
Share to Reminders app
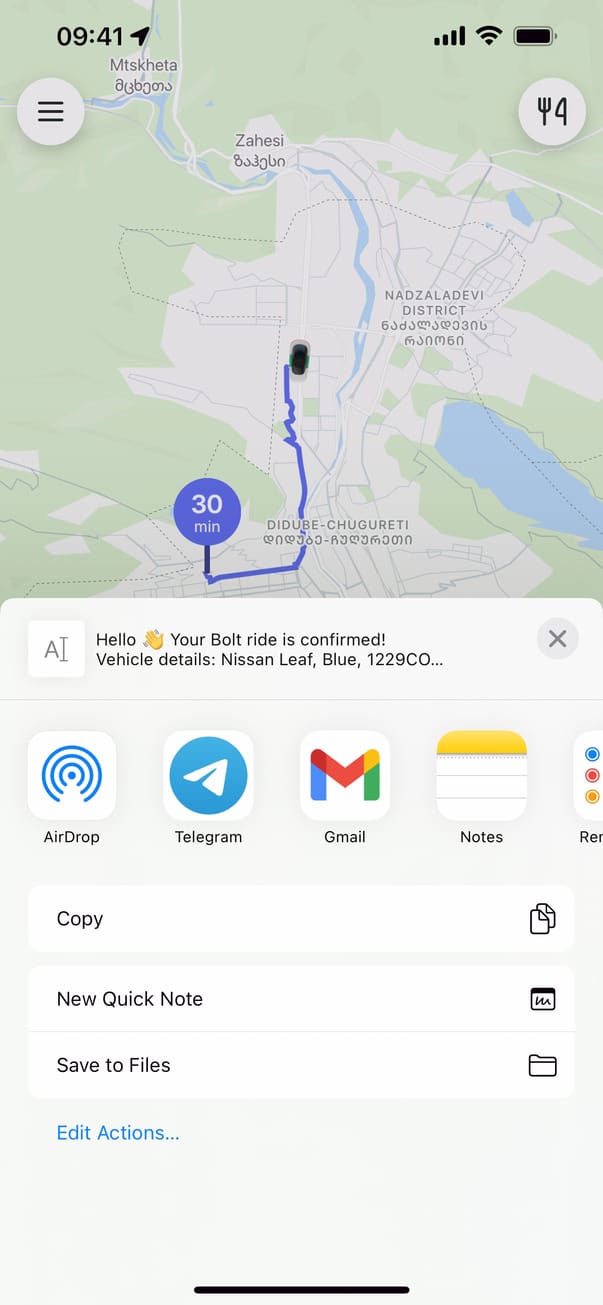pos(590,775)
